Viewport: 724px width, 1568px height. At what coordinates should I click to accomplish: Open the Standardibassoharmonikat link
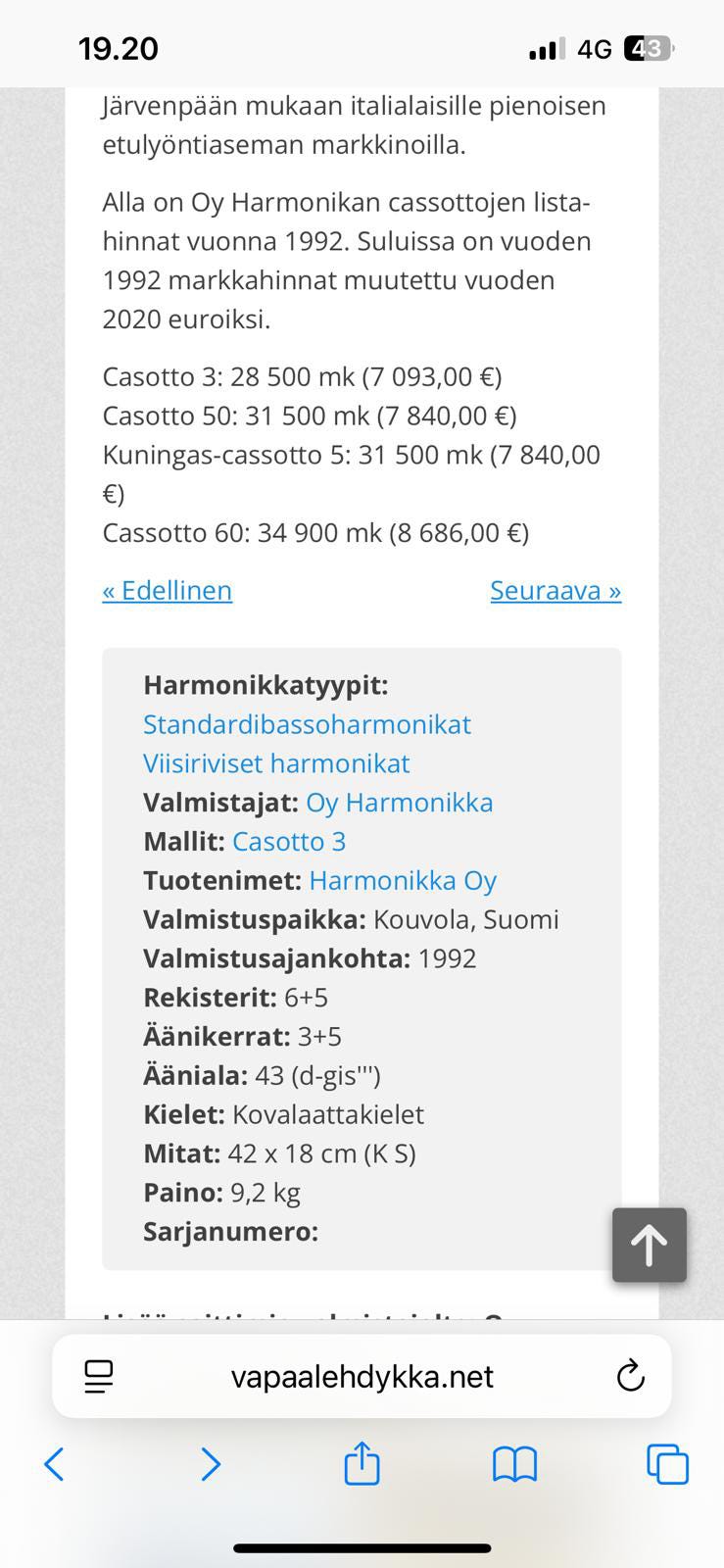click(308, 724)
